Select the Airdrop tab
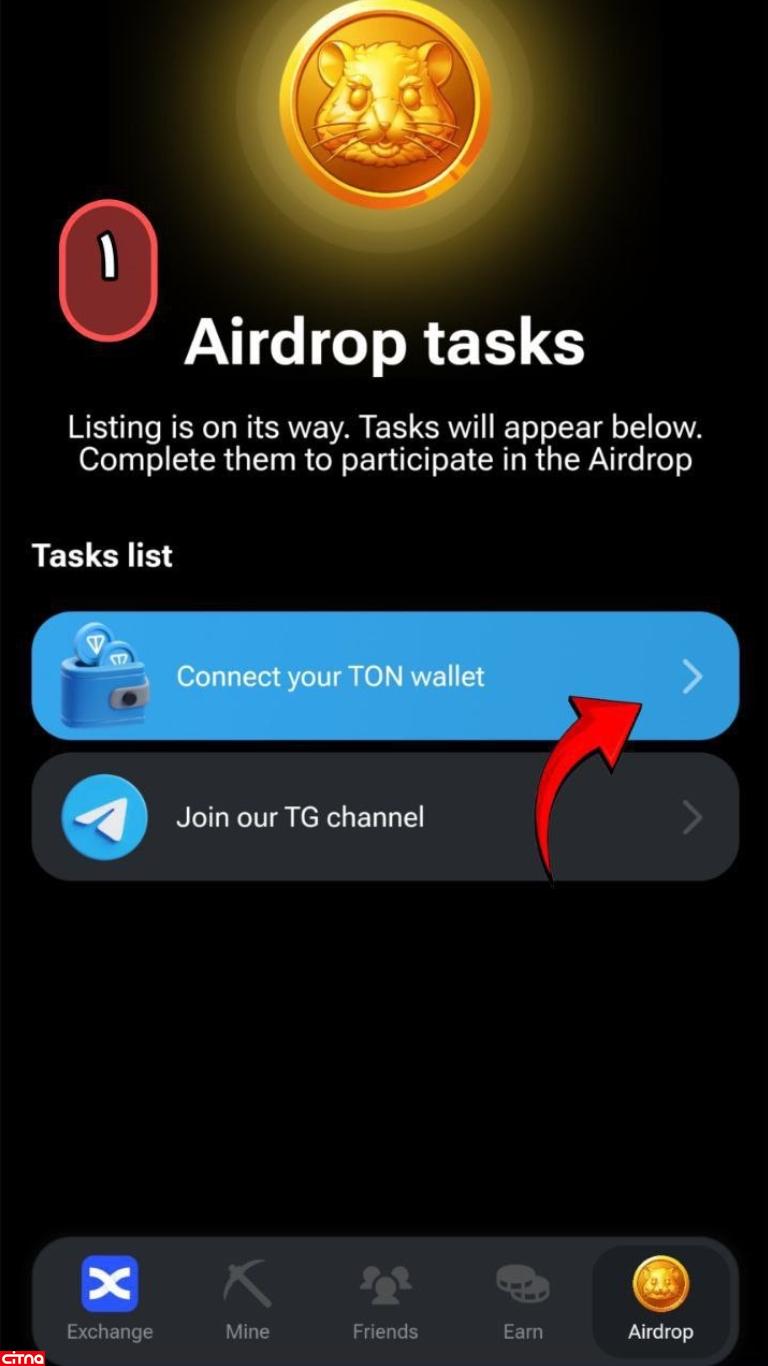The image size is (768, 1366). pyautogui.click(x=660, y=1298)
